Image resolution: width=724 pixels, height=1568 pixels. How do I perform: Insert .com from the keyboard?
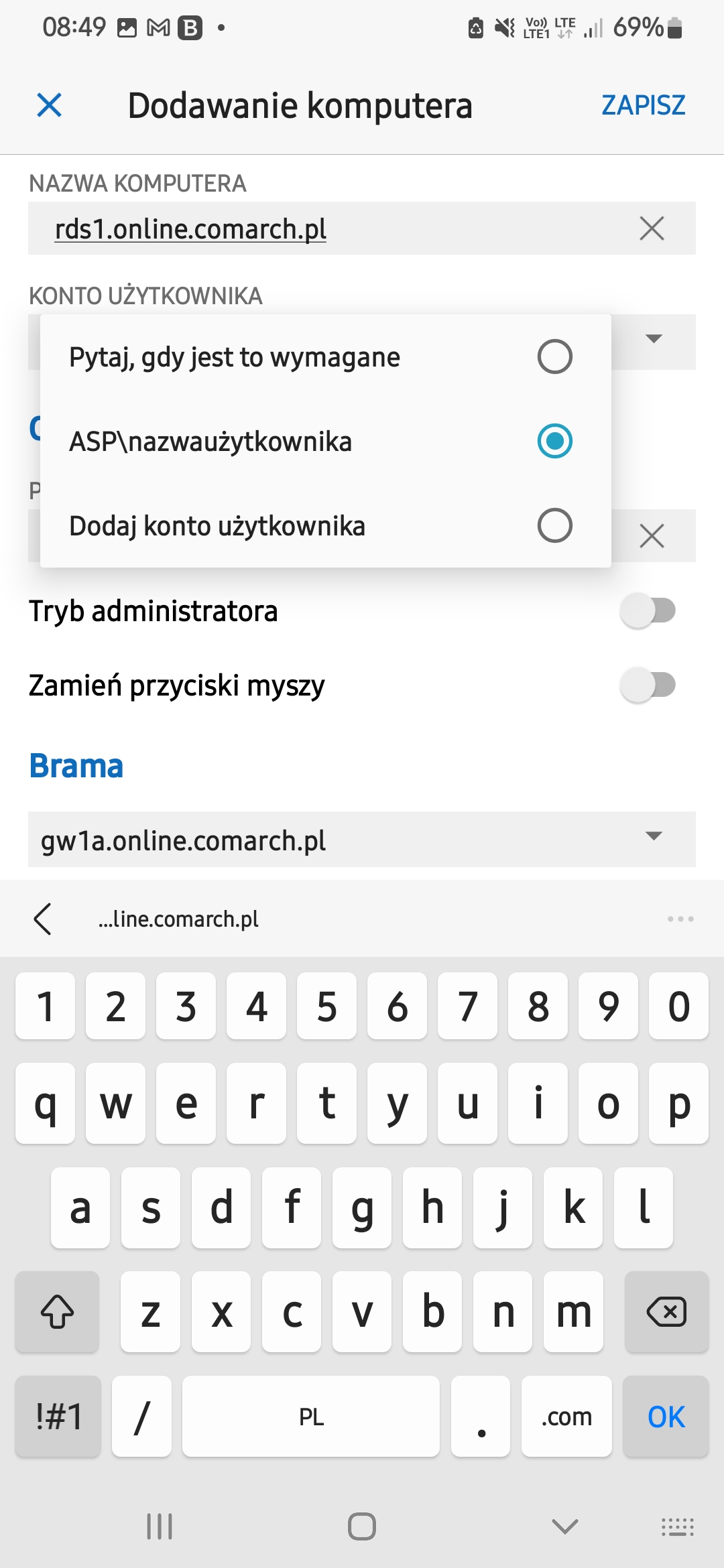coord(566,1417)
